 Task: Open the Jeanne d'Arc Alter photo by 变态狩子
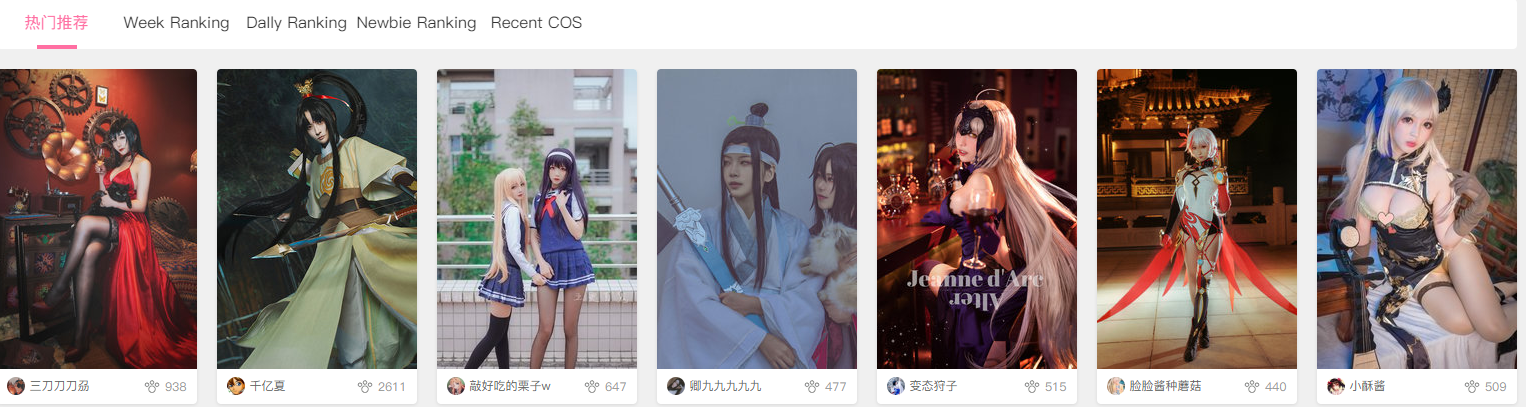[977, 218]
